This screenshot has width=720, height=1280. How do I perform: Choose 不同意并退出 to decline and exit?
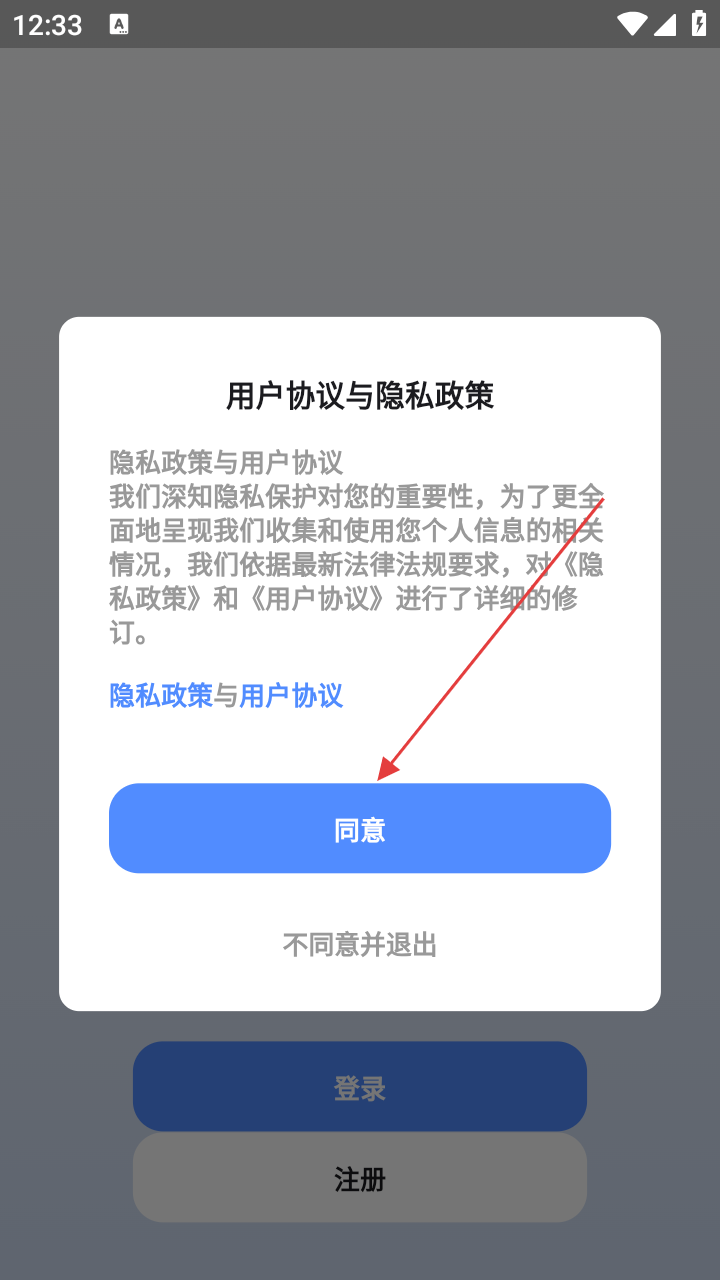360,944
